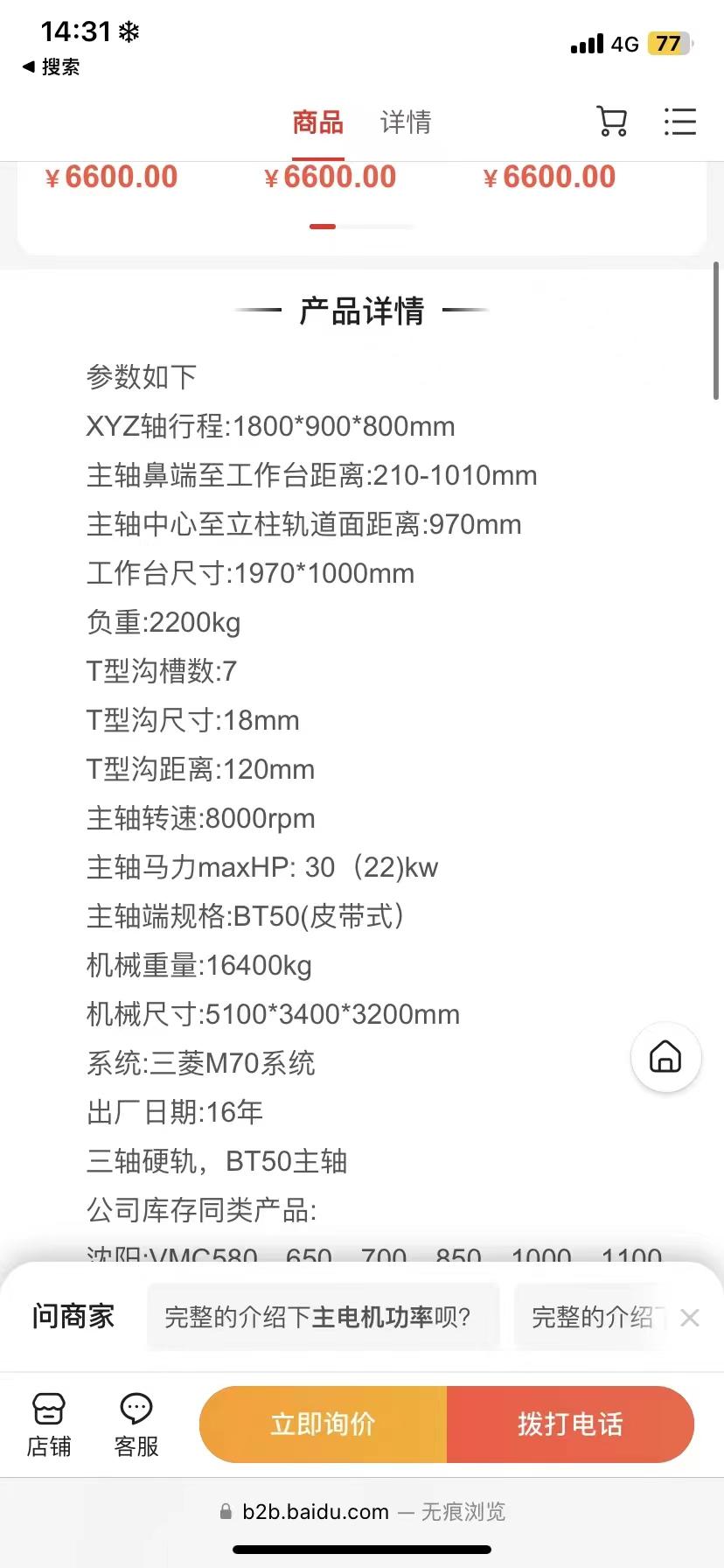Image resolution: width=724 pixels, height=1568 pixels.
Task: Open the list menu icon
Action: [x=679, y=121]
